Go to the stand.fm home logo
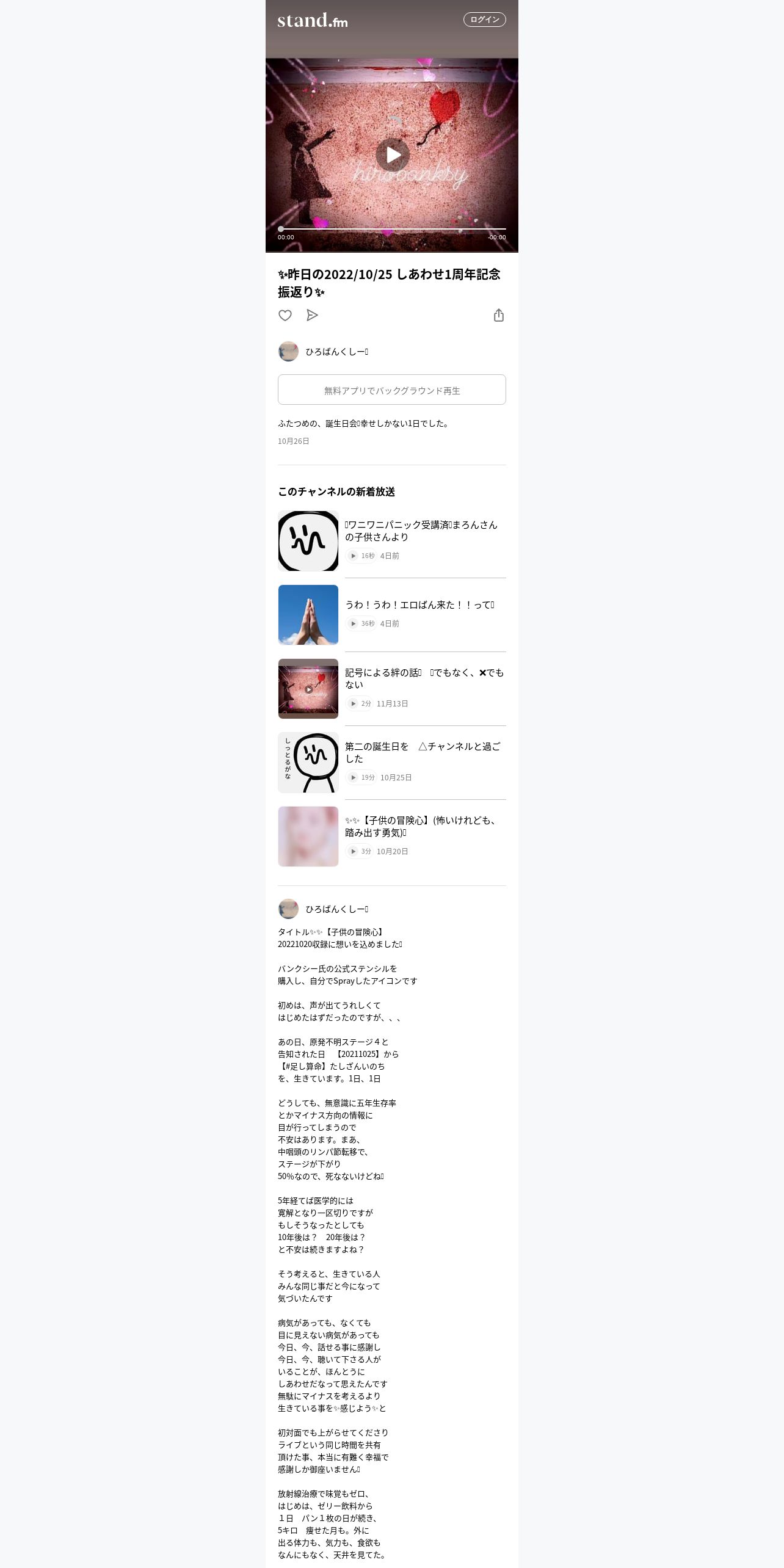 (312, 21)
